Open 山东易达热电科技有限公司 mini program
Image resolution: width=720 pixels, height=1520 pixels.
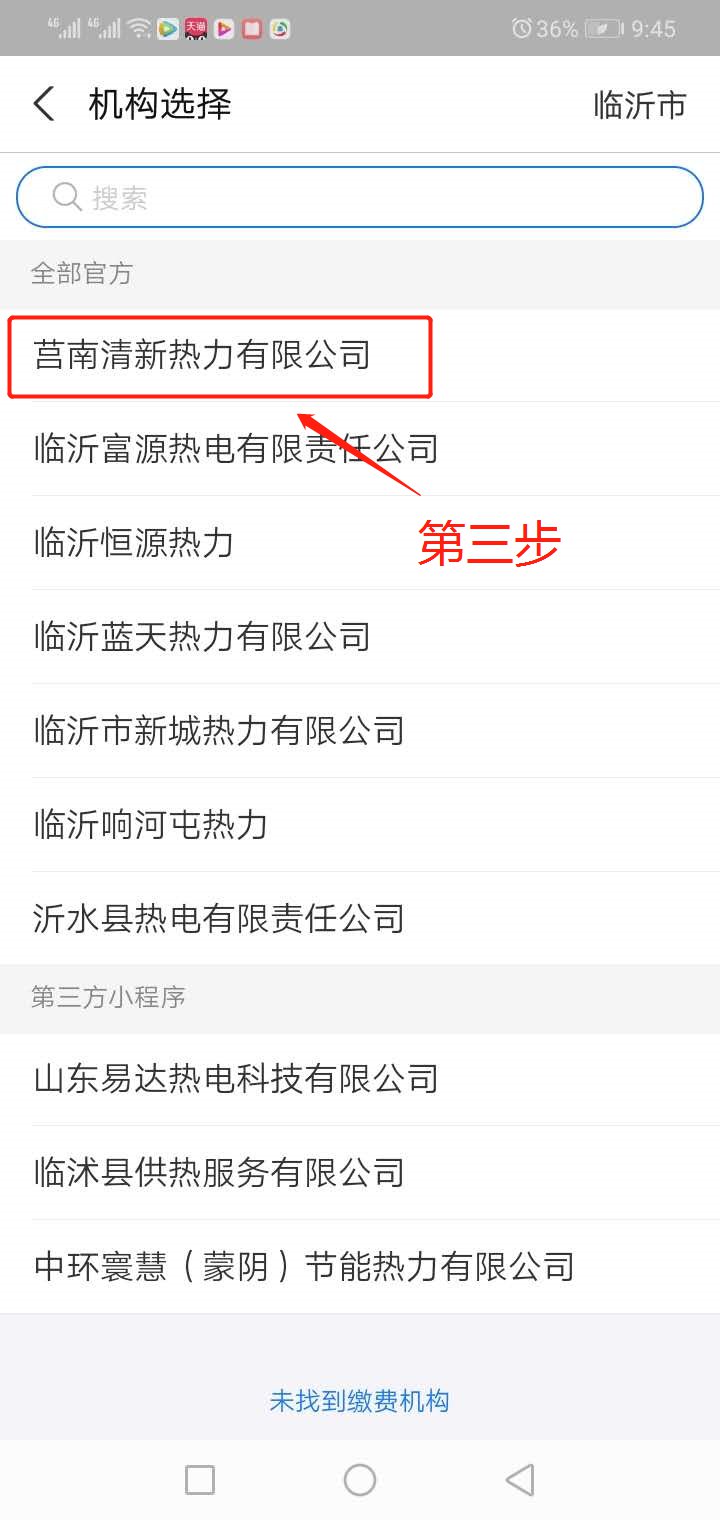(x=236, y=1079)
